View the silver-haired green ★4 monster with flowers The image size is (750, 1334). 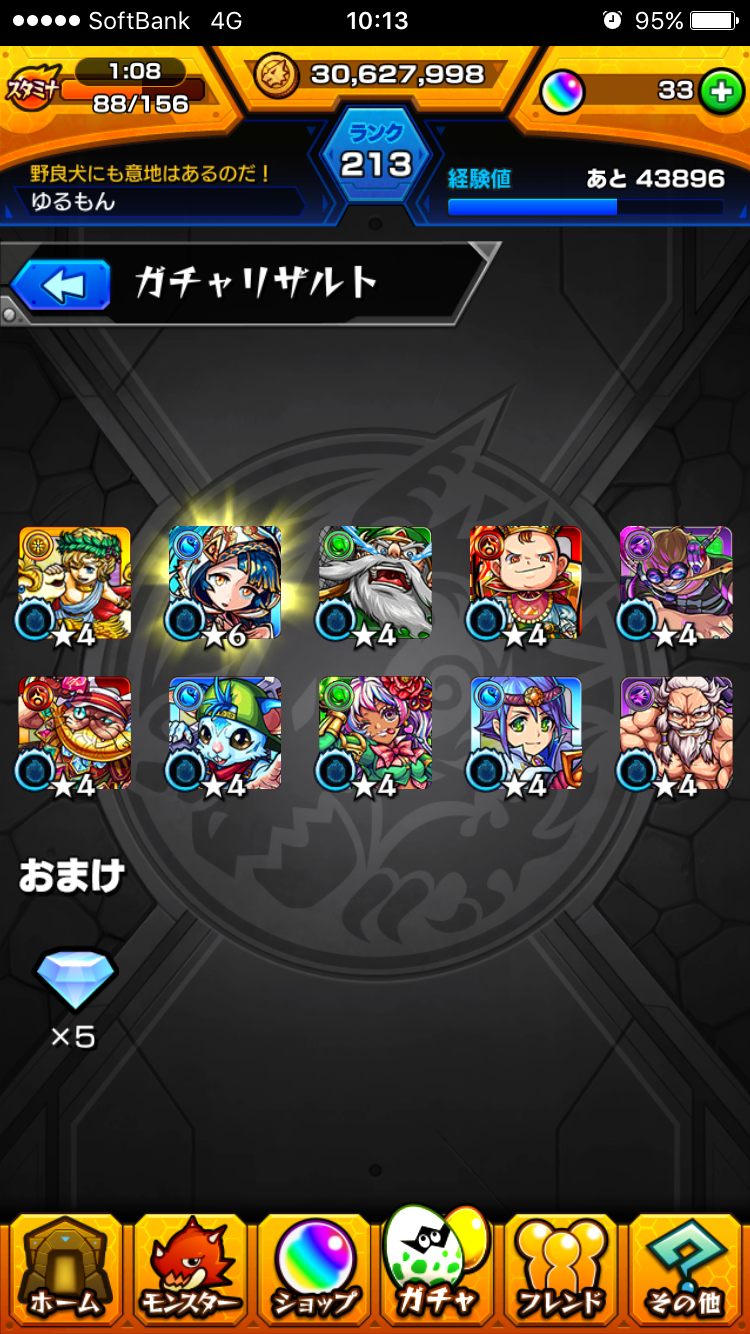(375, 733)
